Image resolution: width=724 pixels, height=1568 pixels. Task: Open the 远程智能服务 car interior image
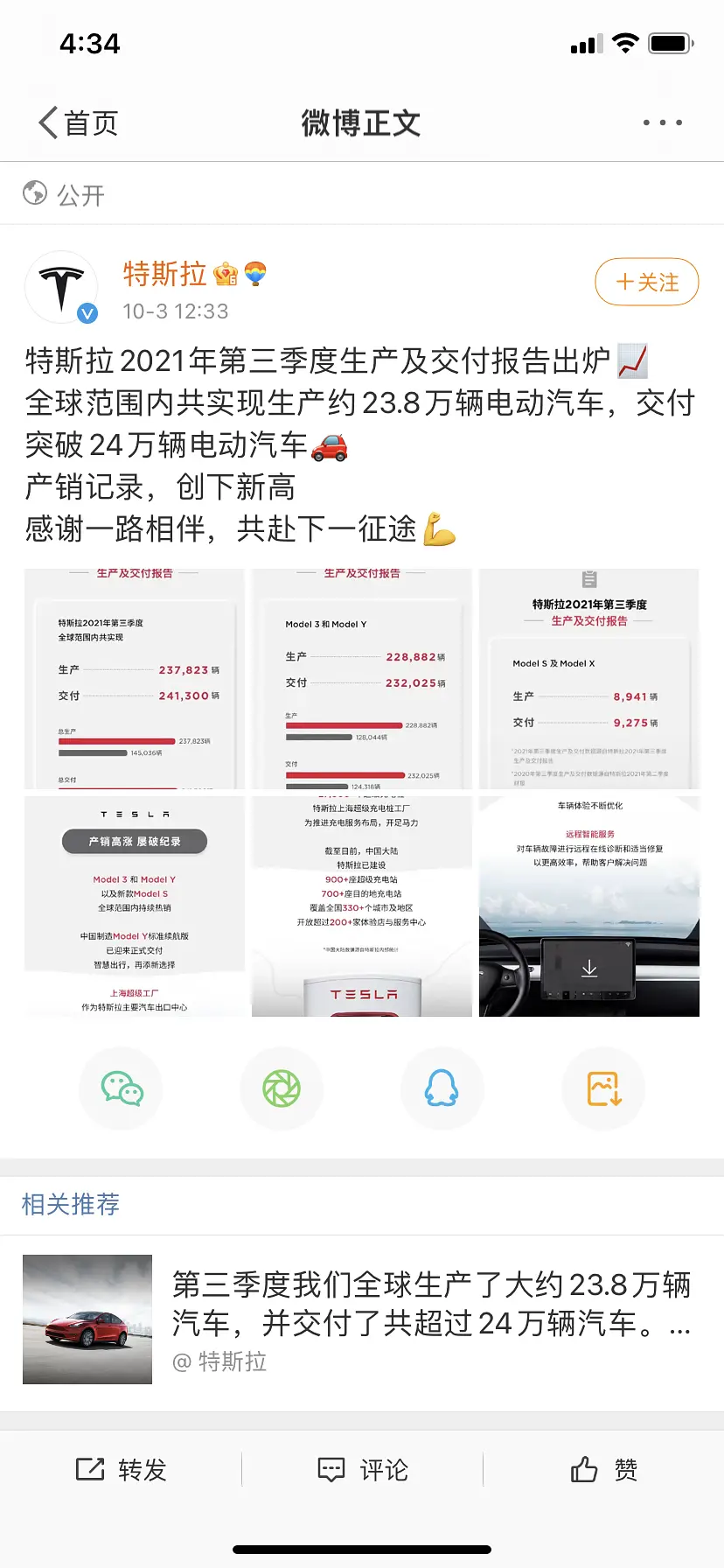(589, 906)
